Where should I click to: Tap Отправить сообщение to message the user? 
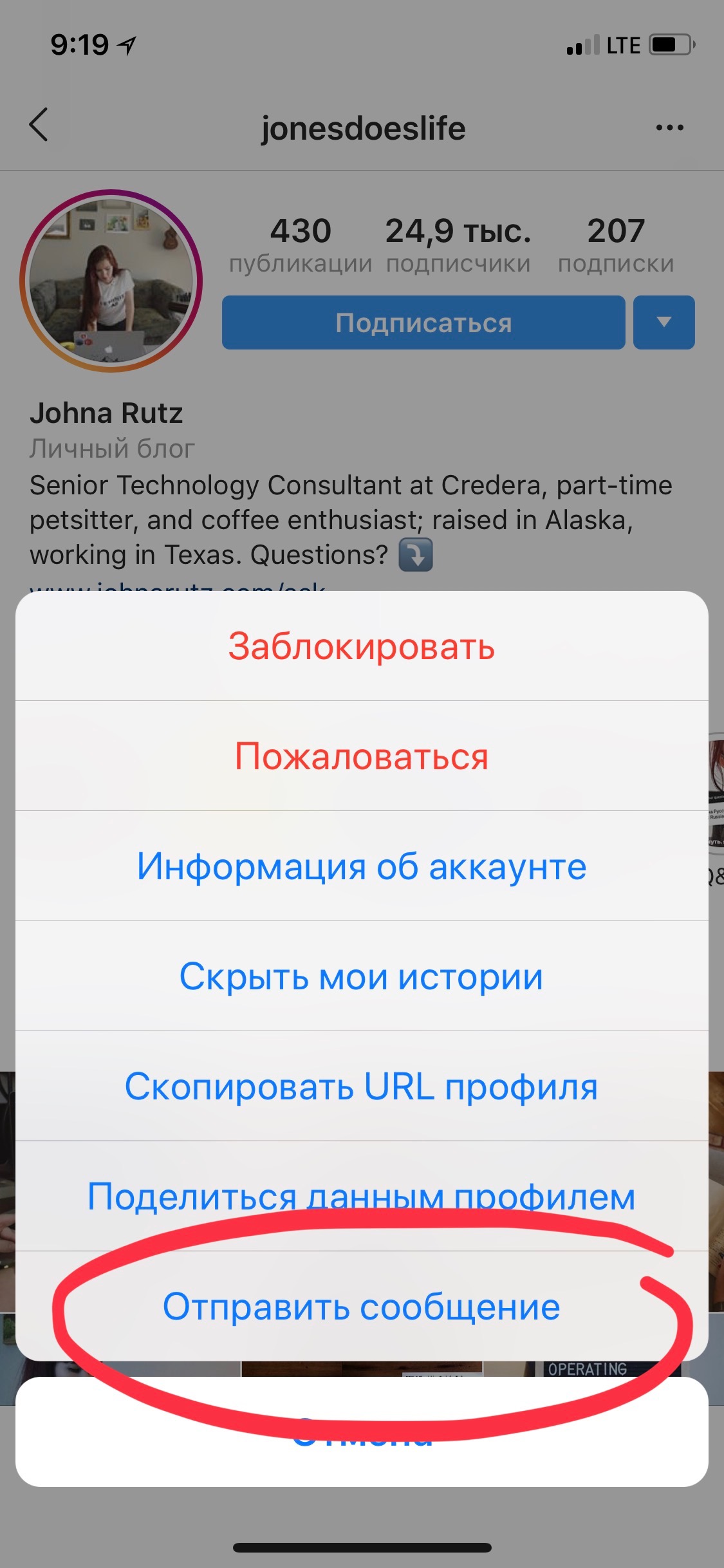[362, 1307]
